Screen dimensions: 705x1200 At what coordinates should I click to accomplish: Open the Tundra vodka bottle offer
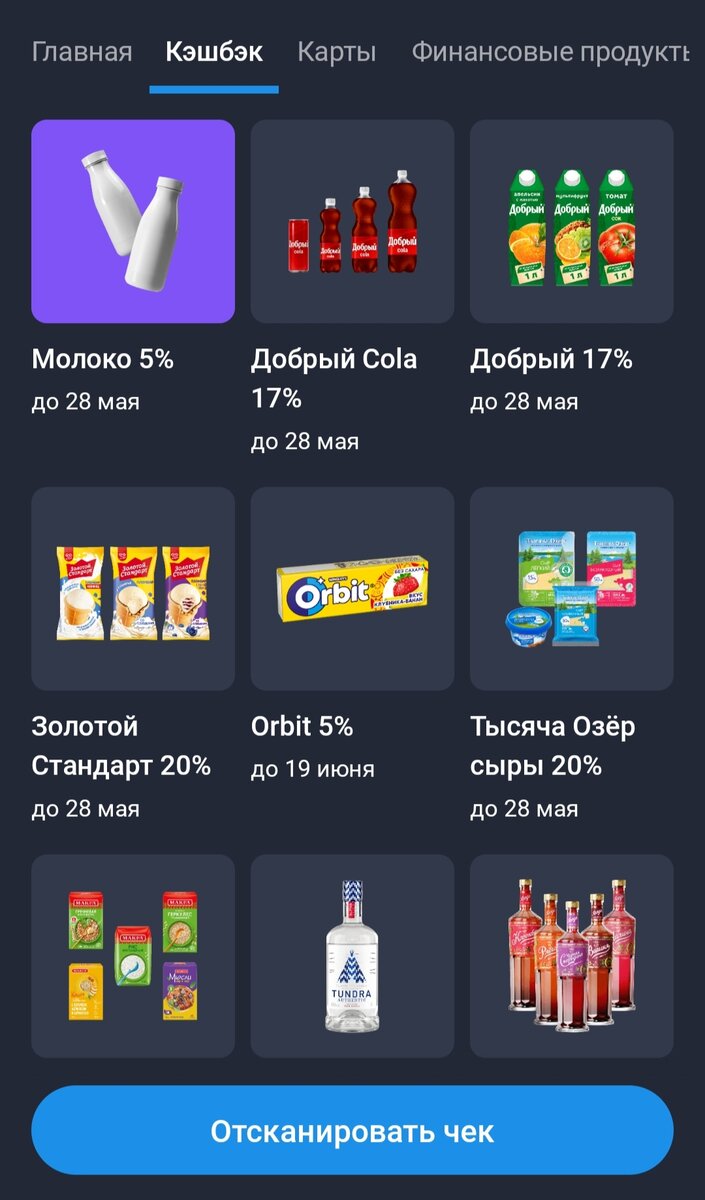pos(352,955)
